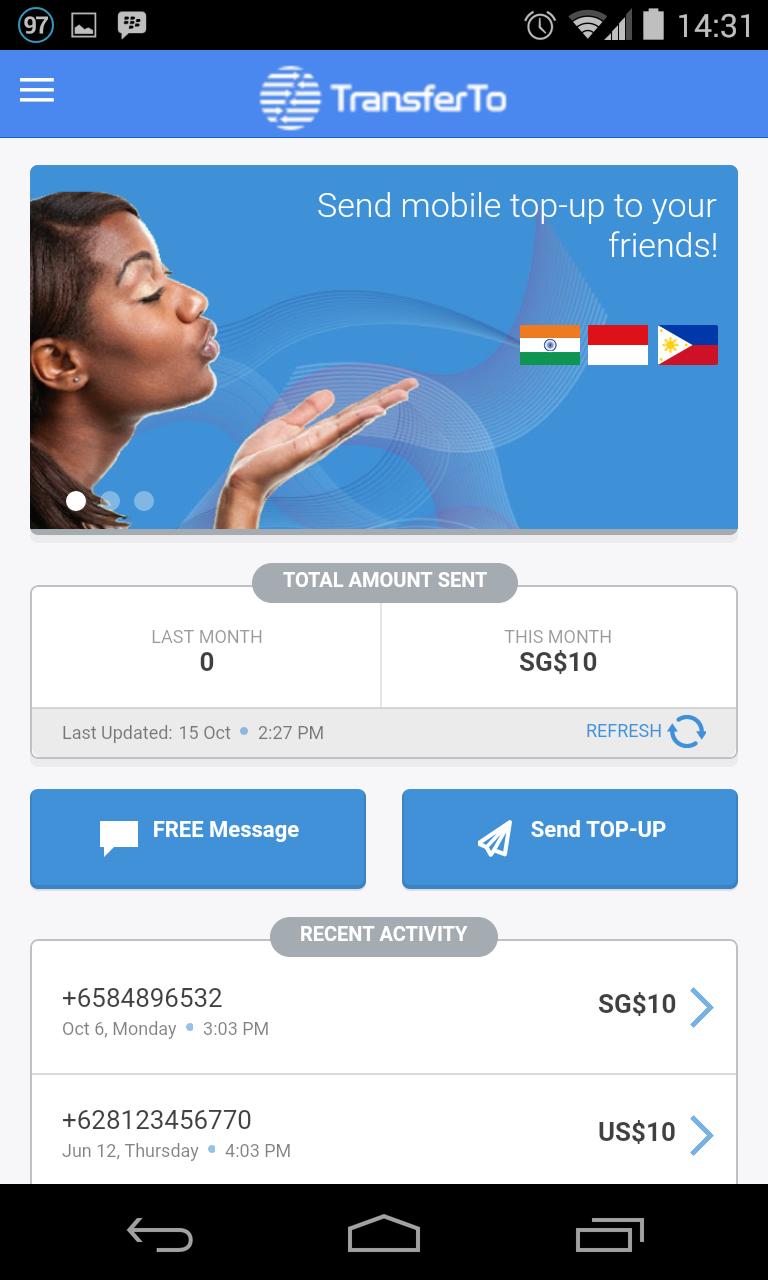The width and height of the screenshot is (768, 1280).
Task: Select the Philippines flag on the banner
Action: pyautogui.click(x=687, y=344)
